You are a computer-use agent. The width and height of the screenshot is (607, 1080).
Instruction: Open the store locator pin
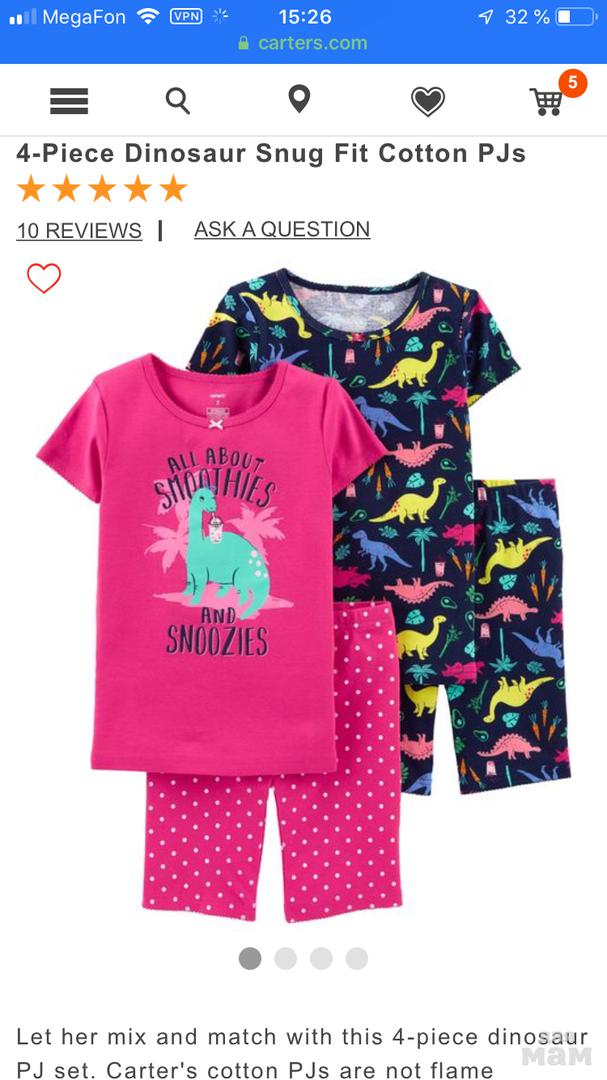[x=299, y=99]
